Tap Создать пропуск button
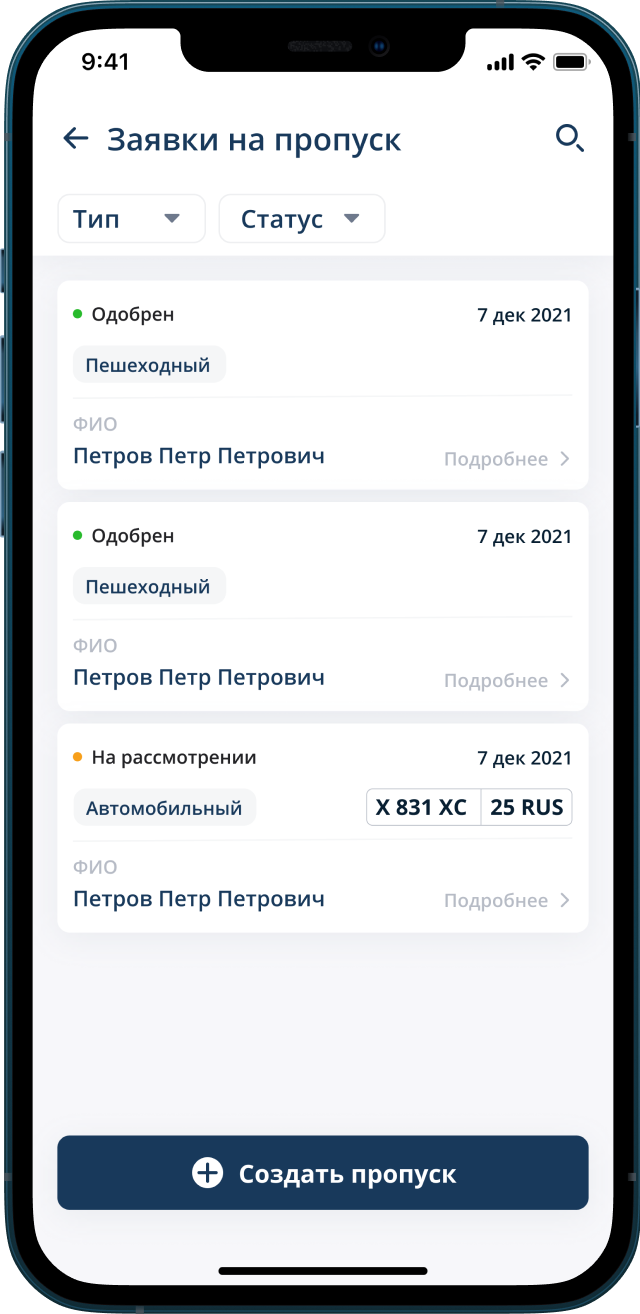This screenshot has width=640, height=1314. 322,1173
